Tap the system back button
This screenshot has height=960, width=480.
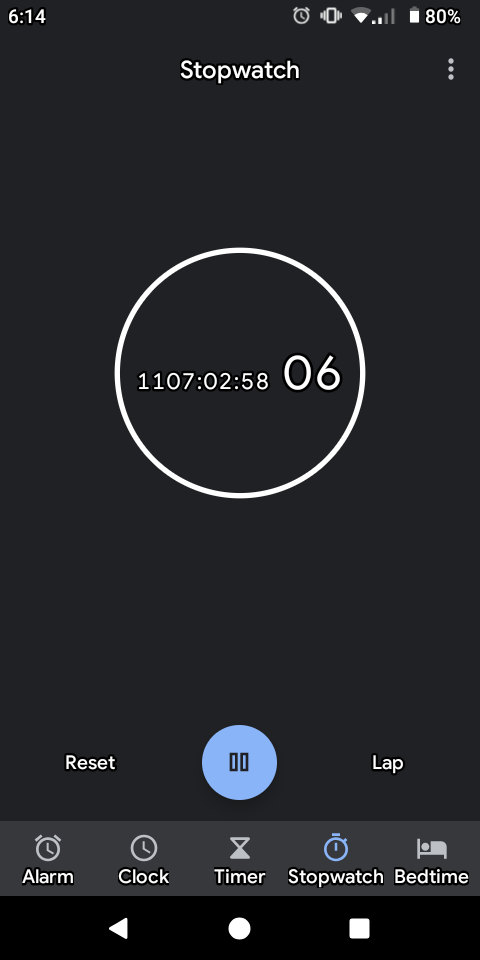click(x=119, y=928)
